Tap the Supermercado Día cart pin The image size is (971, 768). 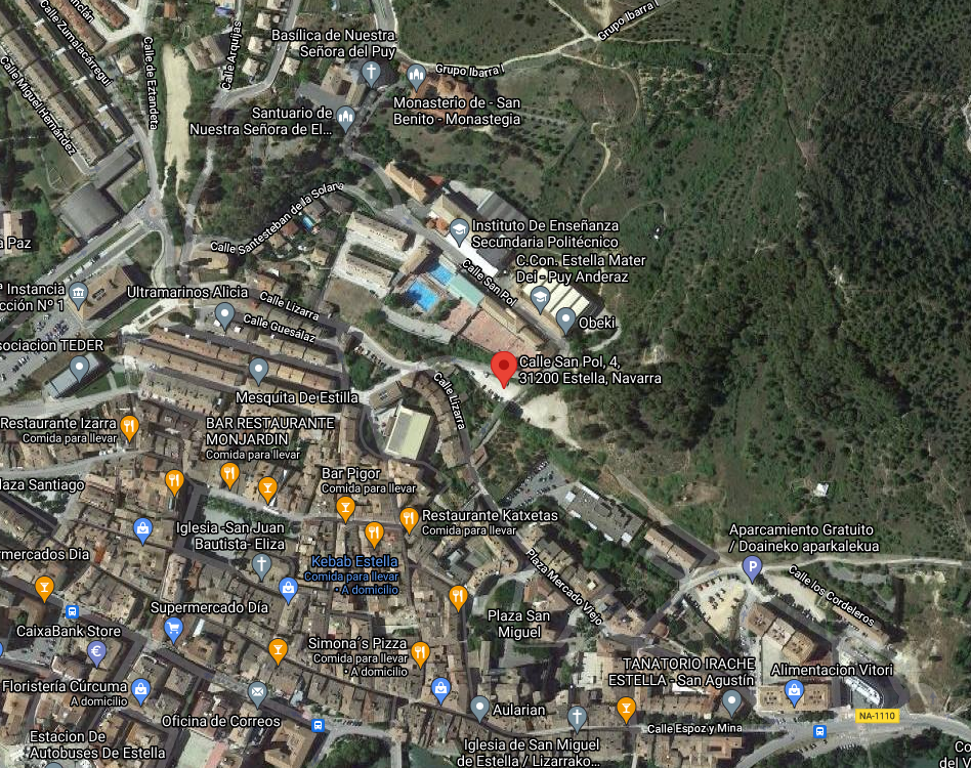[174, 629]
